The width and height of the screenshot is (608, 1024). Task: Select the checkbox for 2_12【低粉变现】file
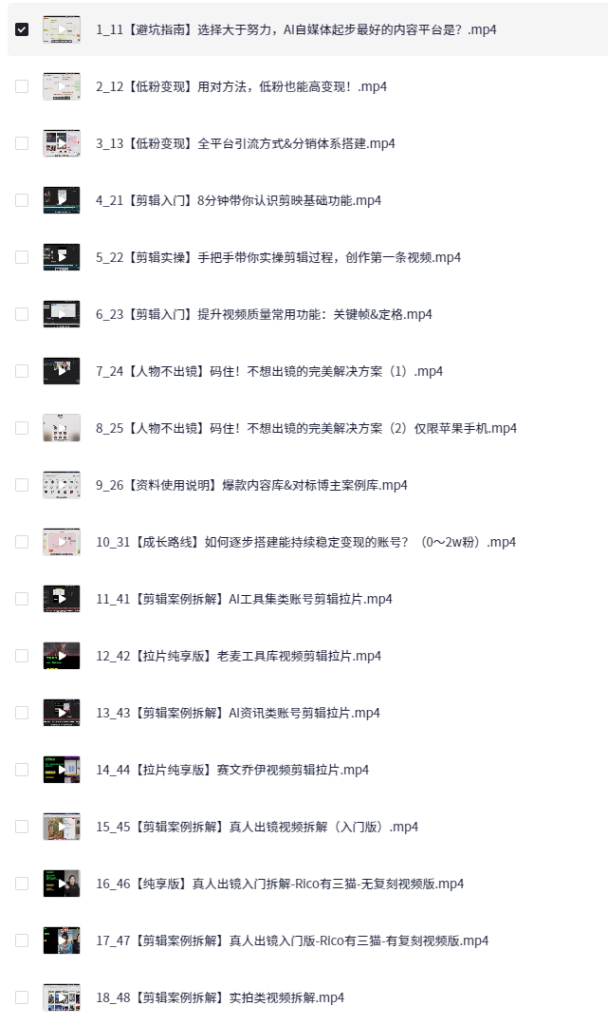pos(22,87)
